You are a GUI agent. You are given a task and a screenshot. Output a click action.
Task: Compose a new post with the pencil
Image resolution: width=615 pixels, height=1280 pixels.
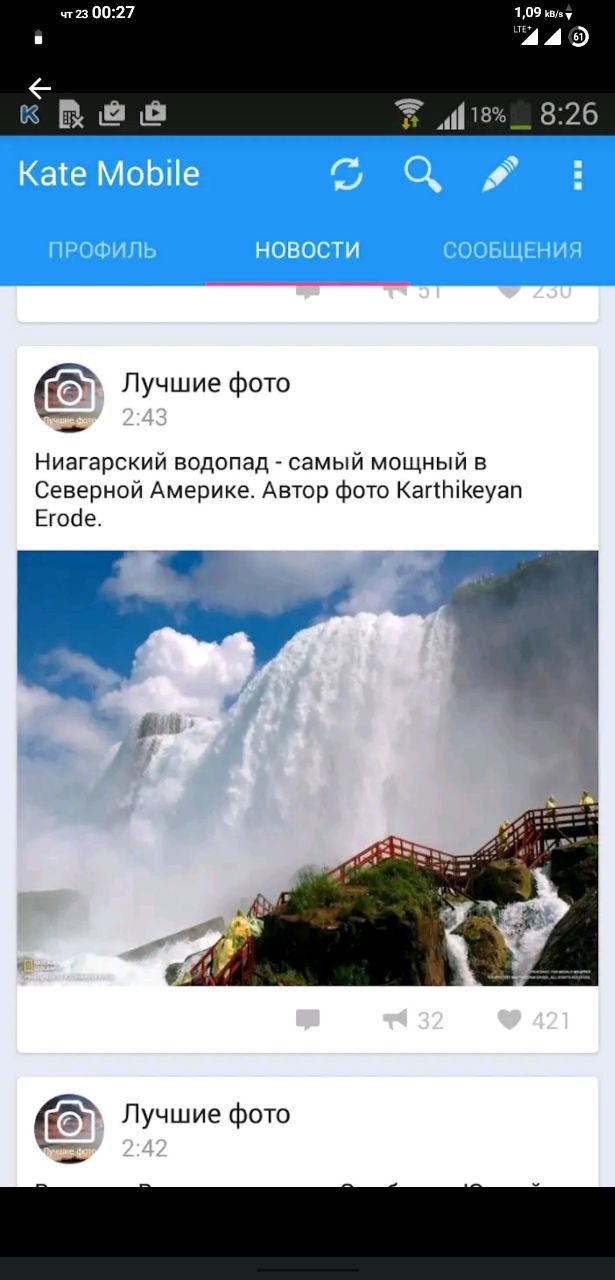[x=500, y=174]
